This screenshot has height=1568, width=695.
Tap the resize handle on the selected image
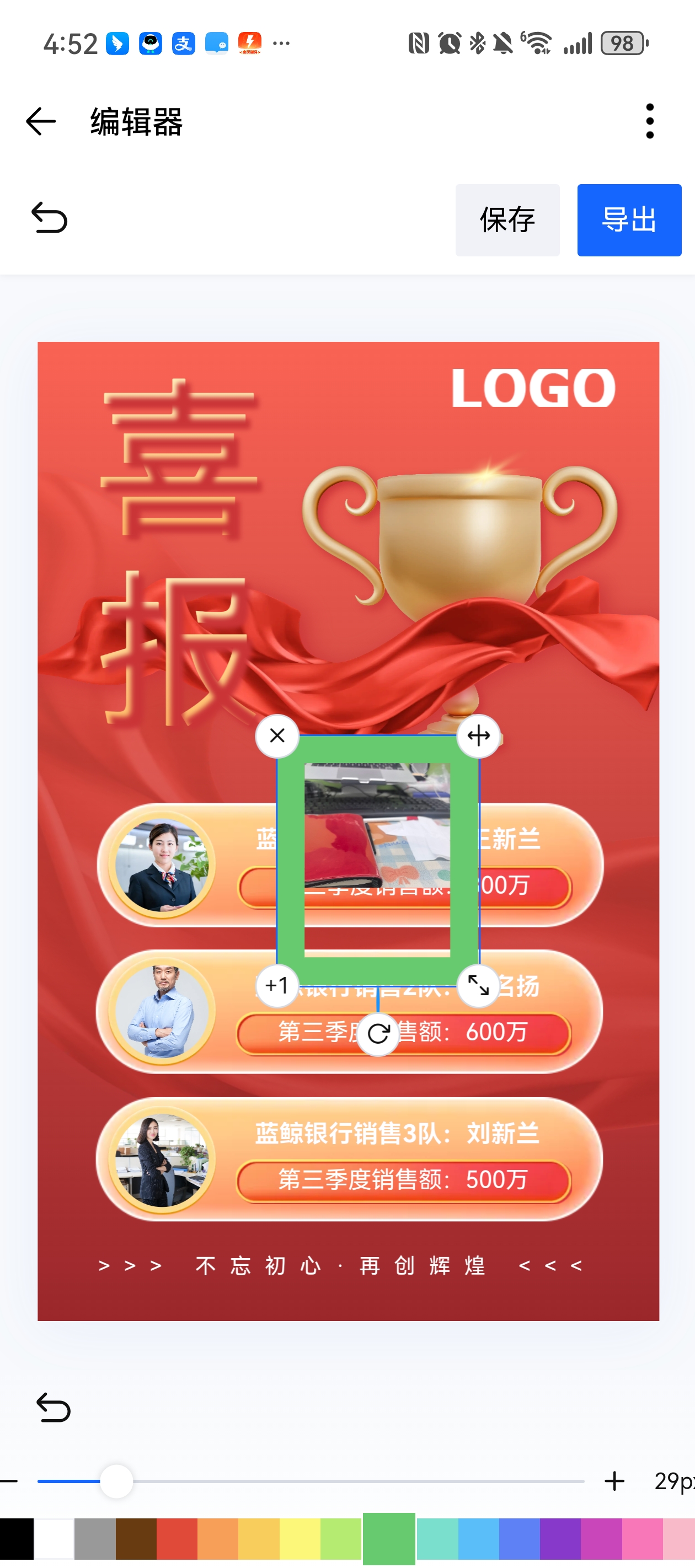point(478,985)
